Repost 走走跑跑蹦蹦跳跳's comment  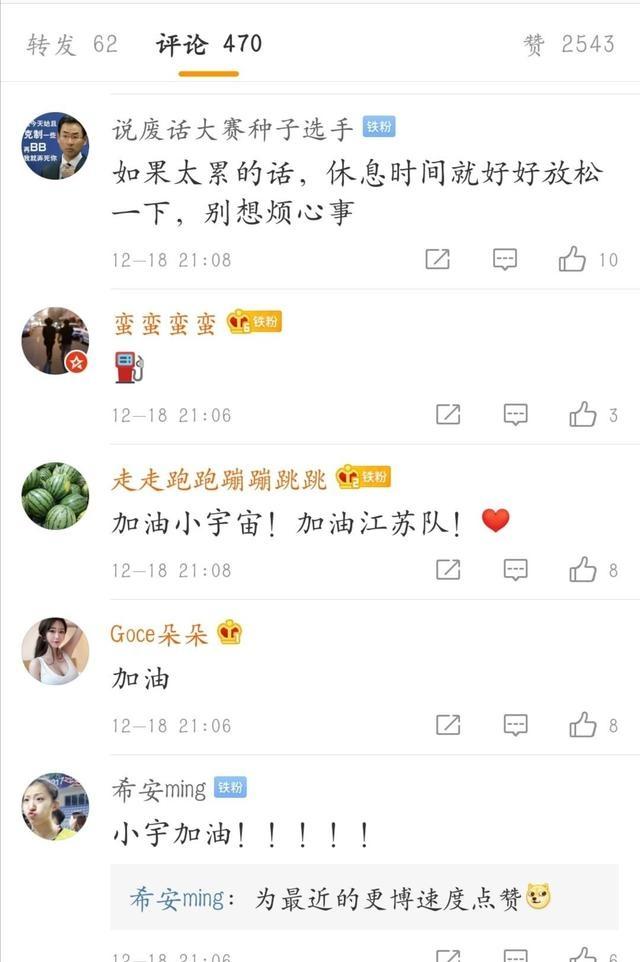click(x=448, y=570)
